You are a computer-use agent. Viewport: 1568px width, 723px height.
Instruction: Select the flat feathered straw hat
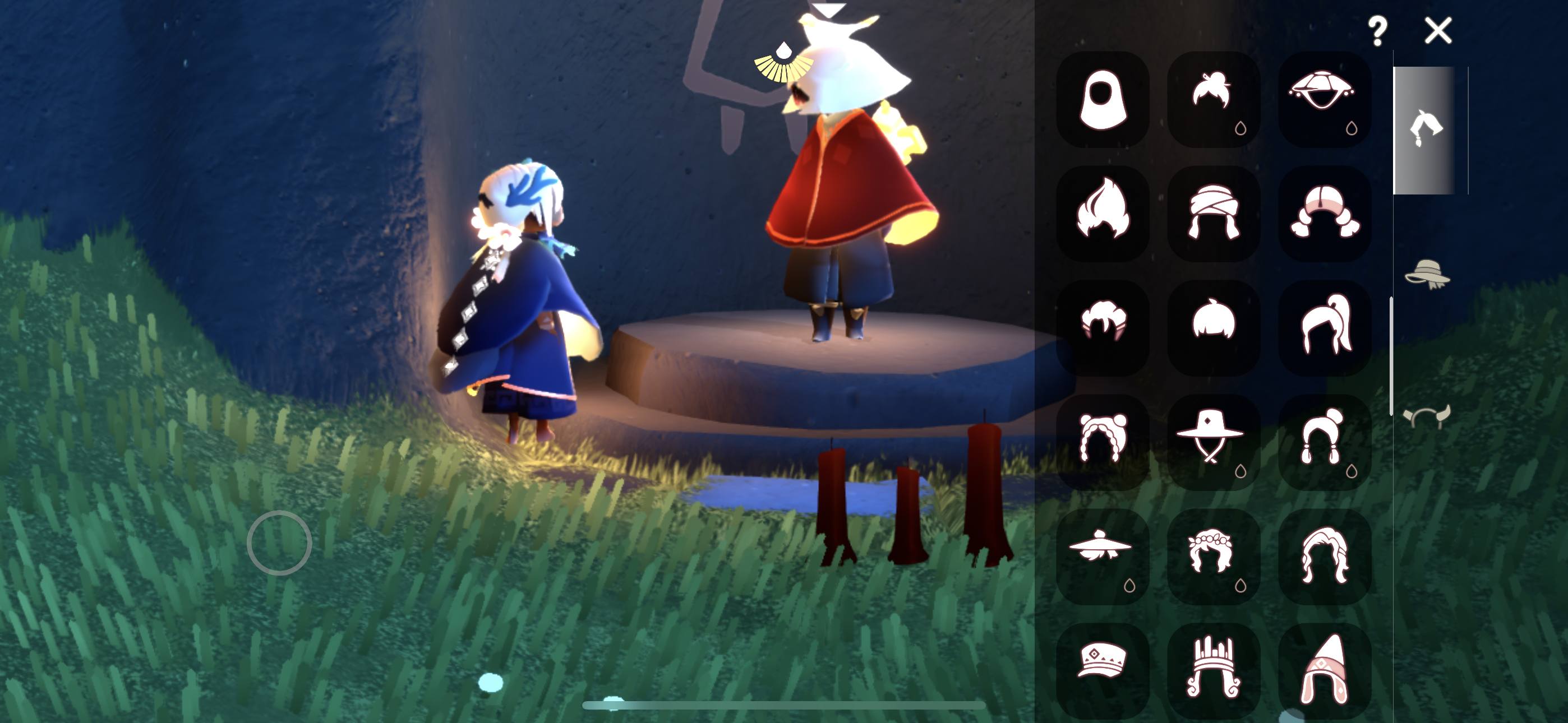[x=1103, y=555]
